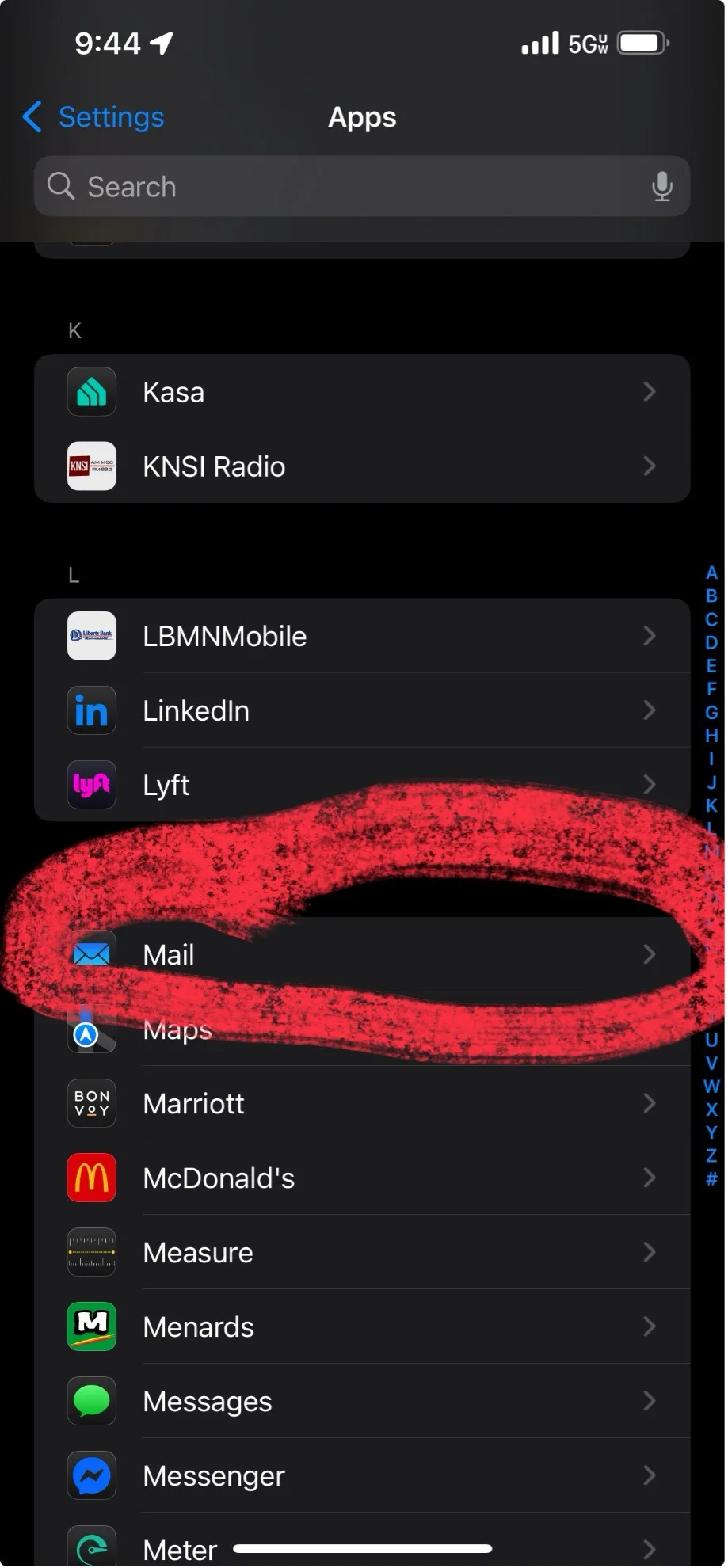The height and width of the screenshot is (1568, 728).
Task: Tap the Measure ruler icon
Action: [x=91, y=1252]
